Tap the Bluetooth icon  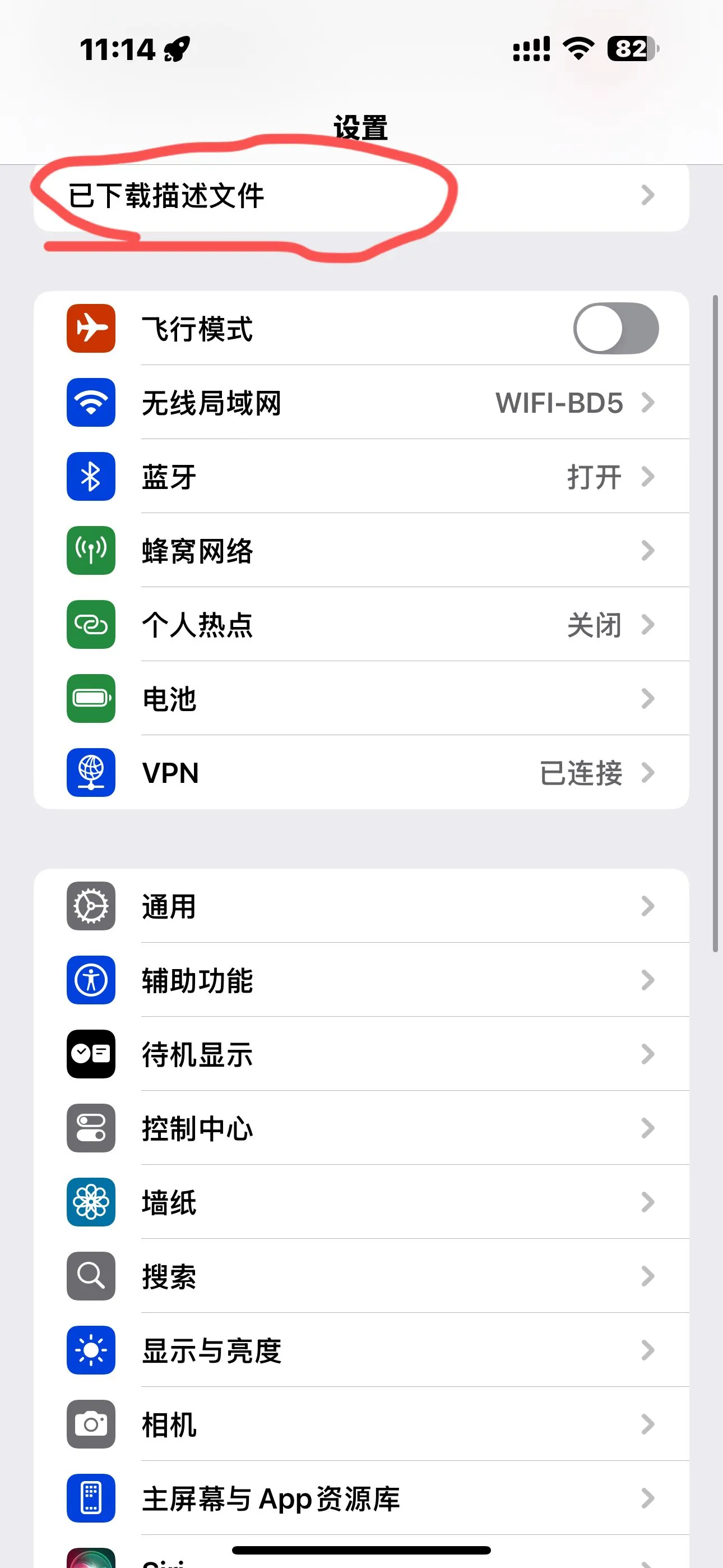tap(90, 477)
